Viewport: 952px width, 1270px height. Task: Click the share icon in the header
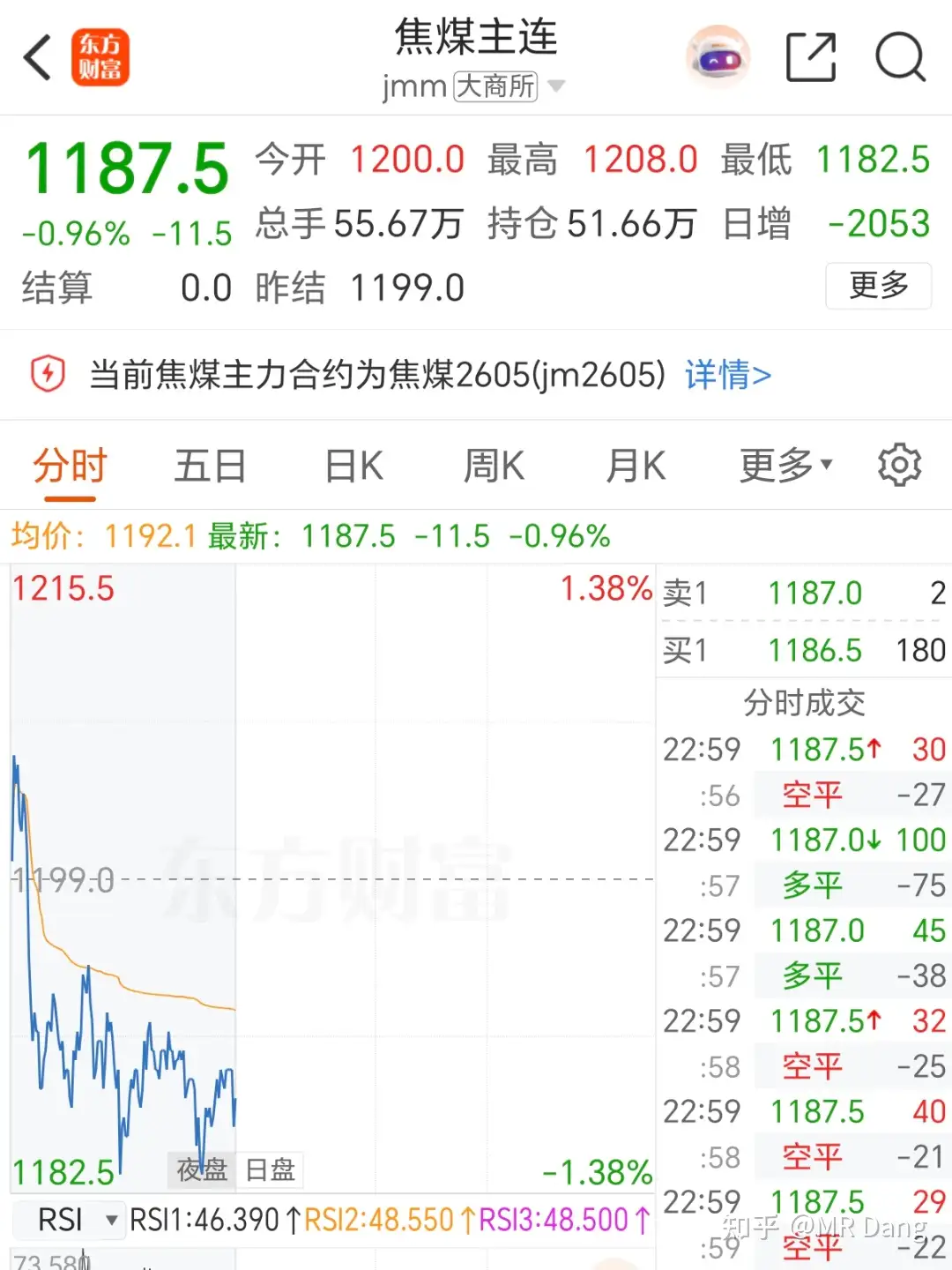tap(810, 55)
